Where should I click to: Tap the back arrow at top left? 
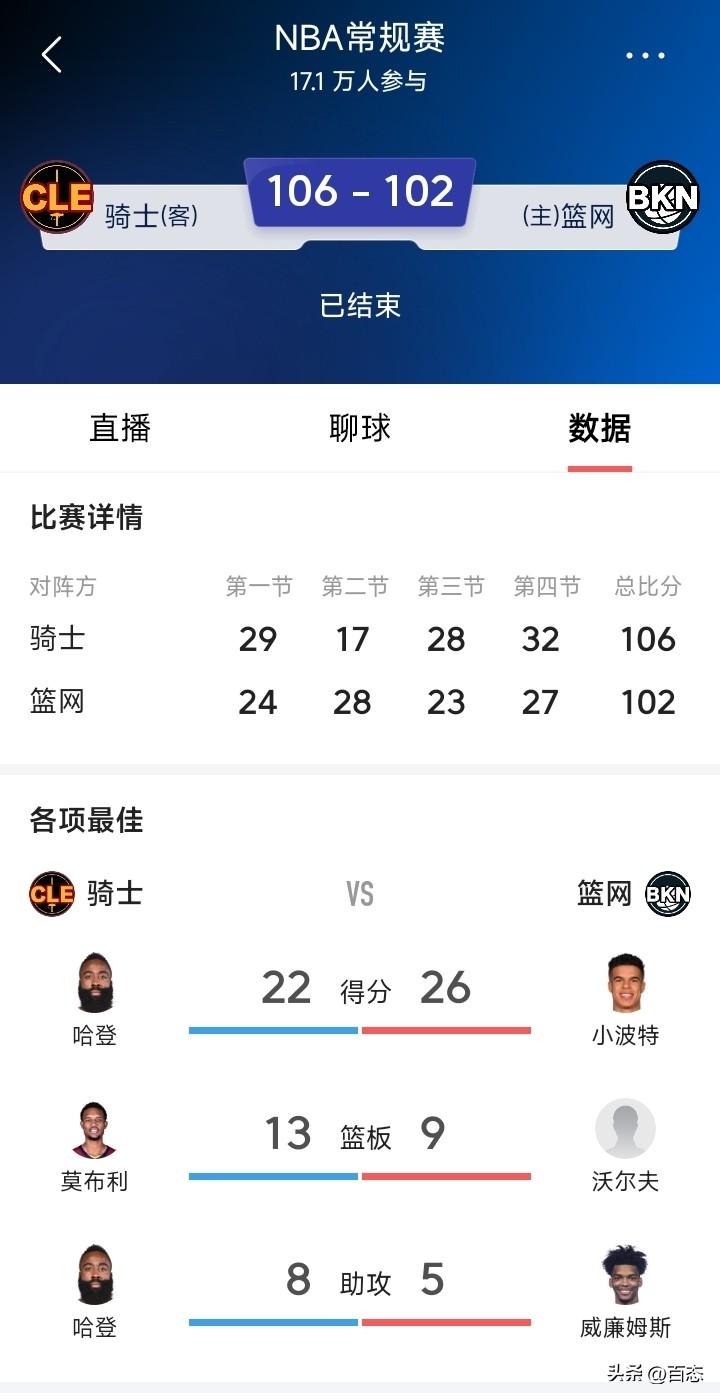coord(50,54)
